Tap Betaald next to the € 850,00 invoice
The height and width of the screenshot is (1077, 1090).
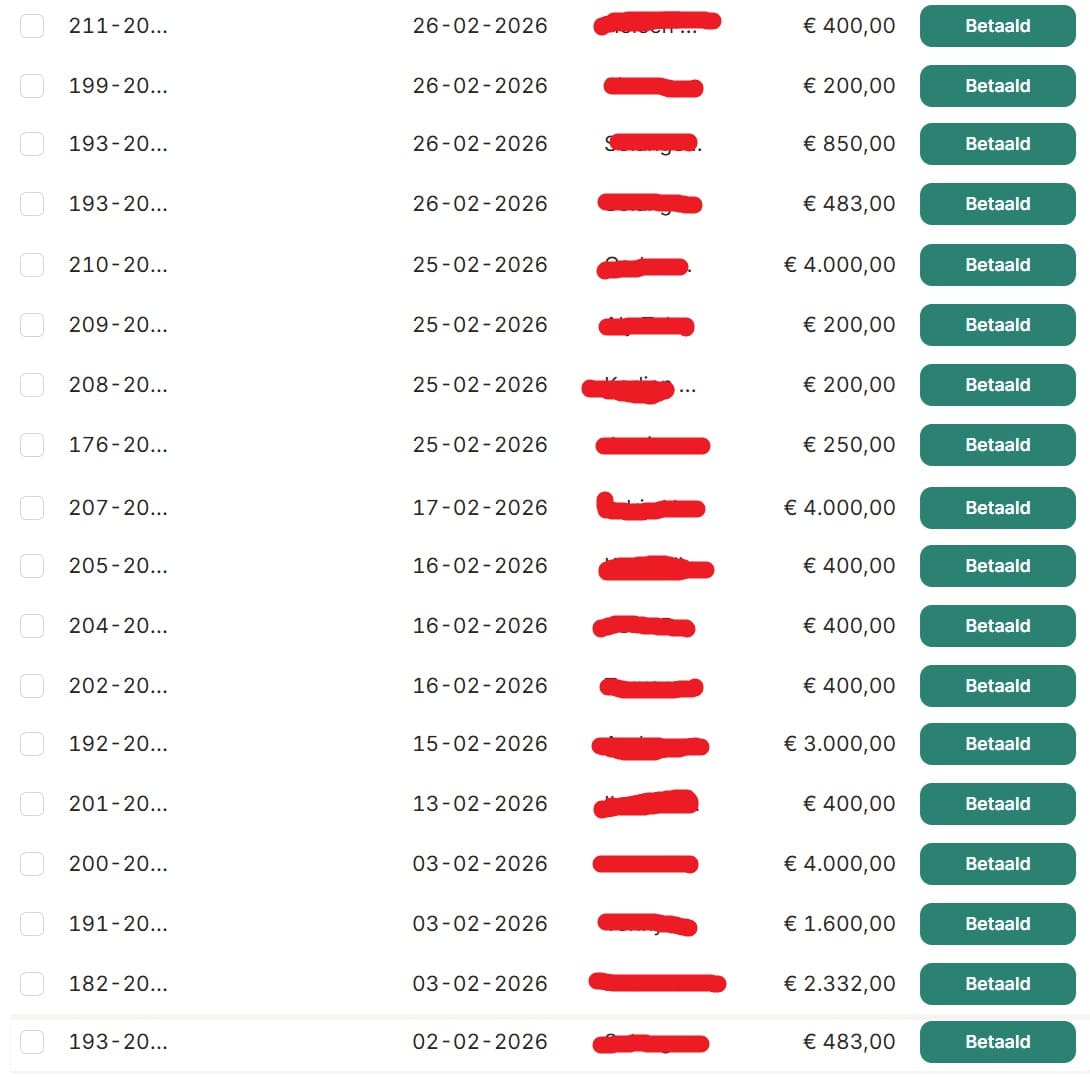(x=998, y=144)
